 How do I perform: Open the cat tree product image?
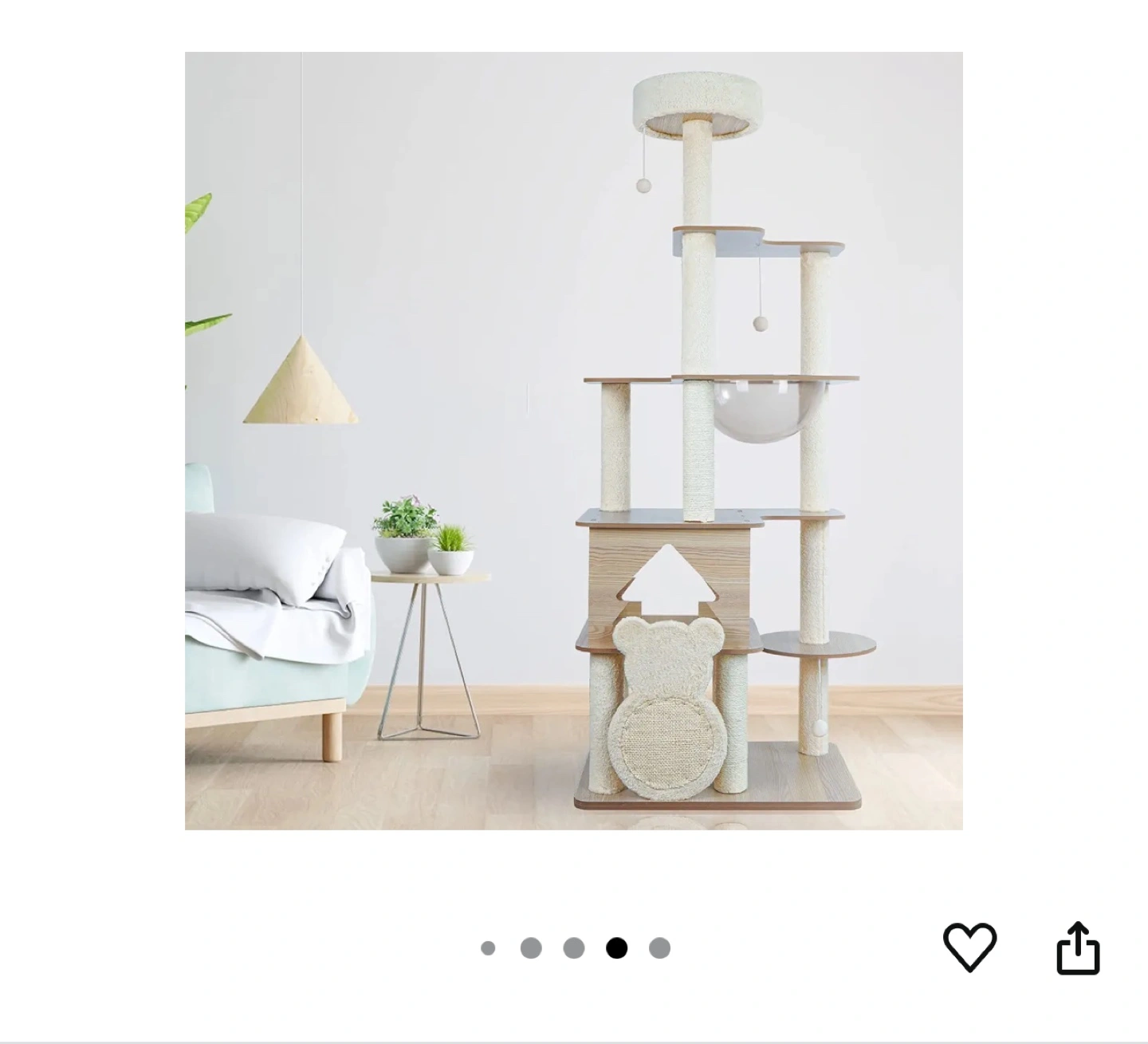click(573, 441)
